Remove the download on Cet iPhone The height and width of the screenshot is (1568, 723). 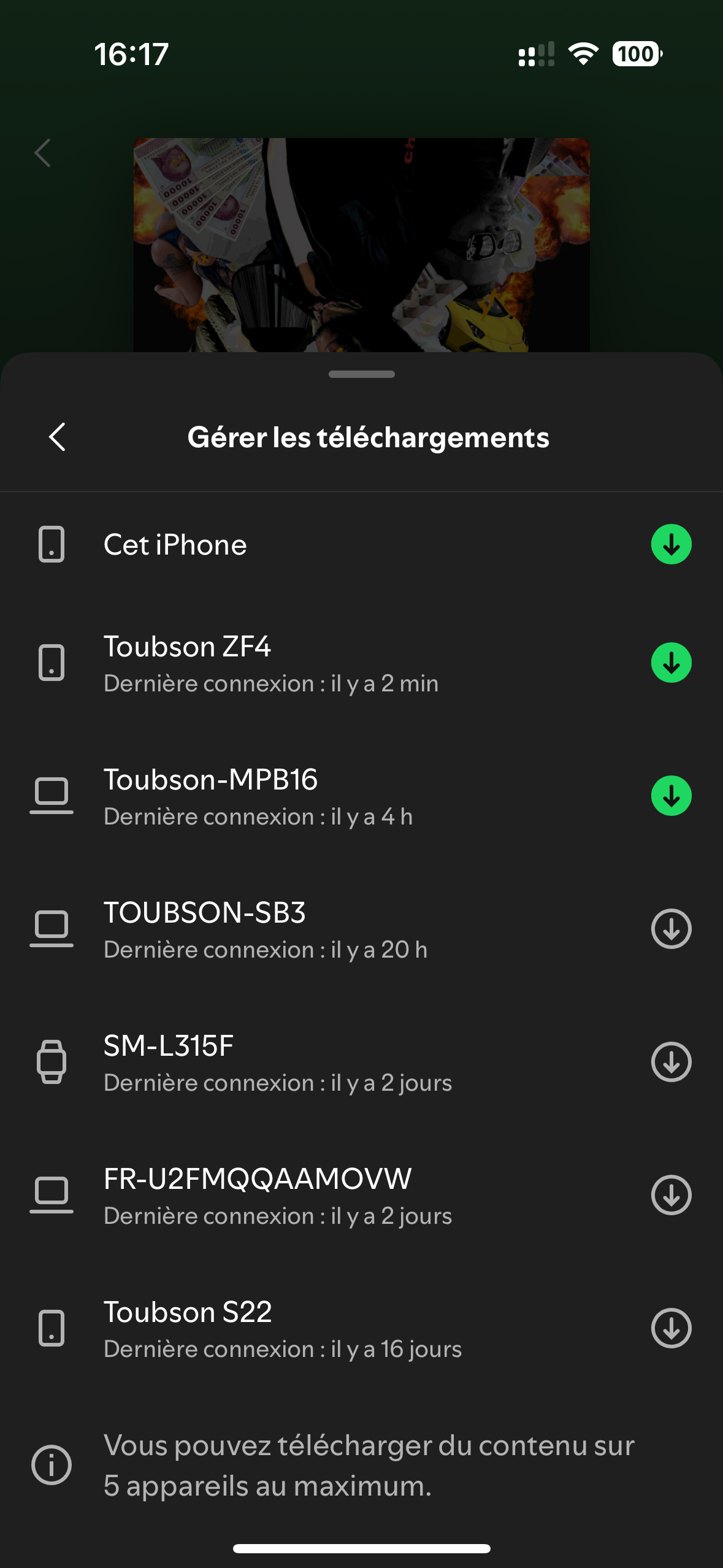tap(671, 544)
